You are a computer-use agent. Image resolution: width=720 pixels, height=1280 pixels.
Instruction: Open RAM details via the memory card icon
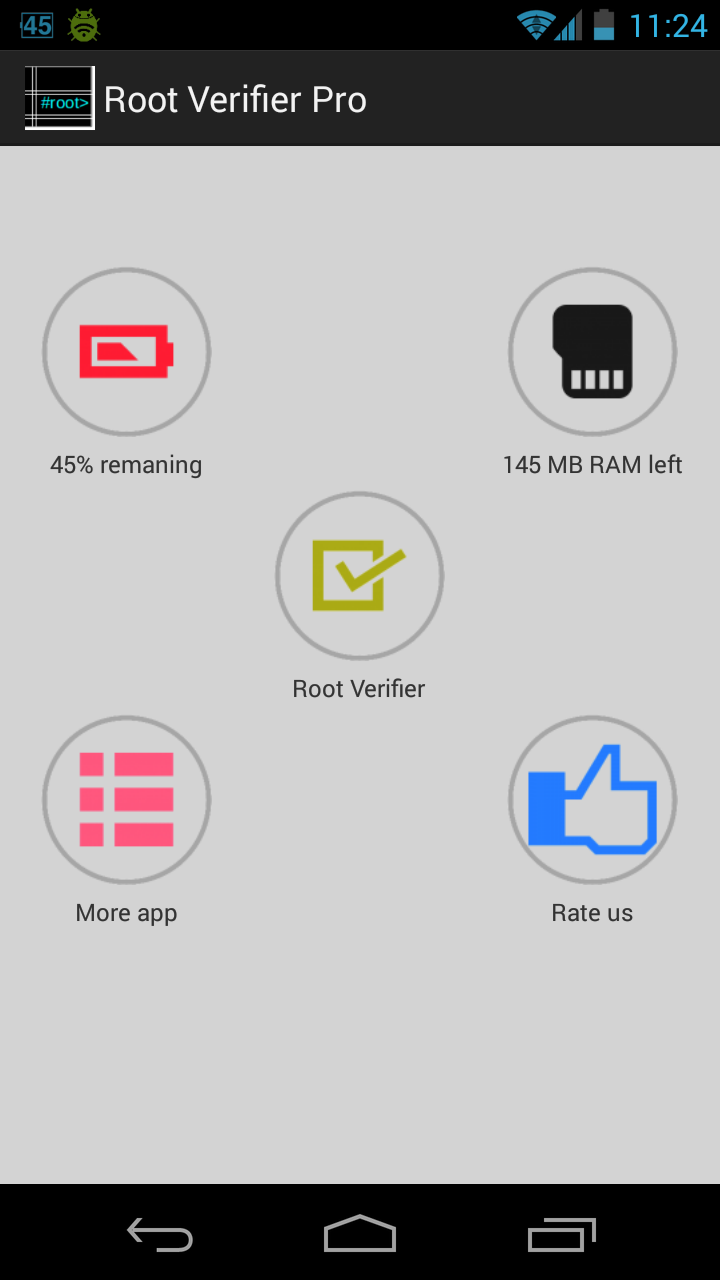[592, 352]
